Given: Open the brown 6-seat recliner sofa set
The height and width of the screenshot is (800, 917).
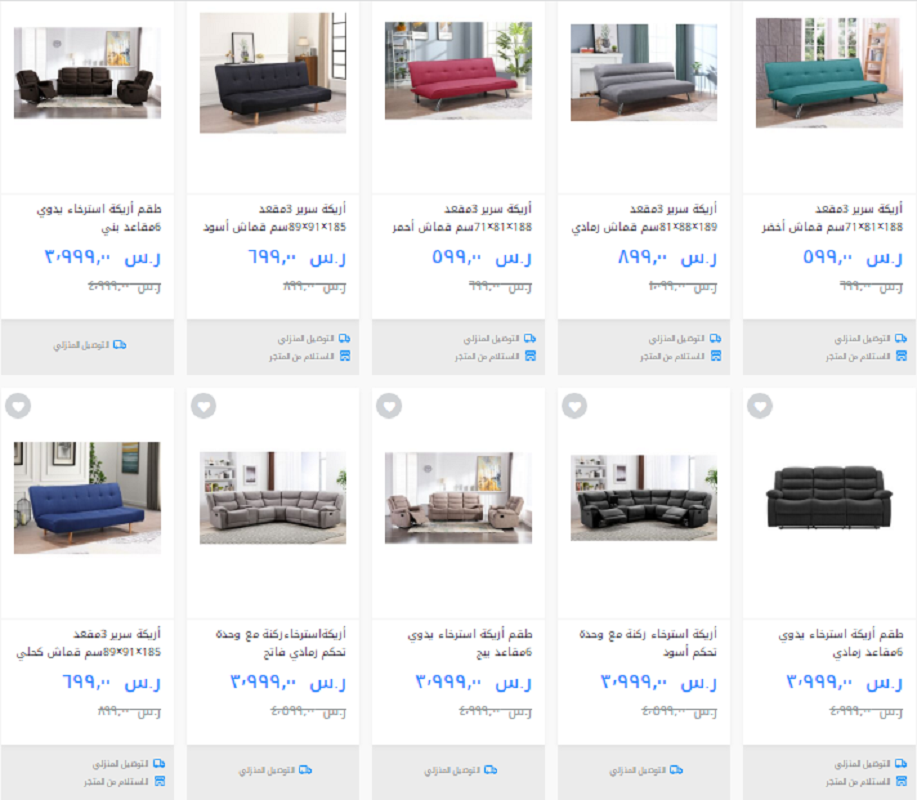Looking at the screenshot, I should pos(87,72).
